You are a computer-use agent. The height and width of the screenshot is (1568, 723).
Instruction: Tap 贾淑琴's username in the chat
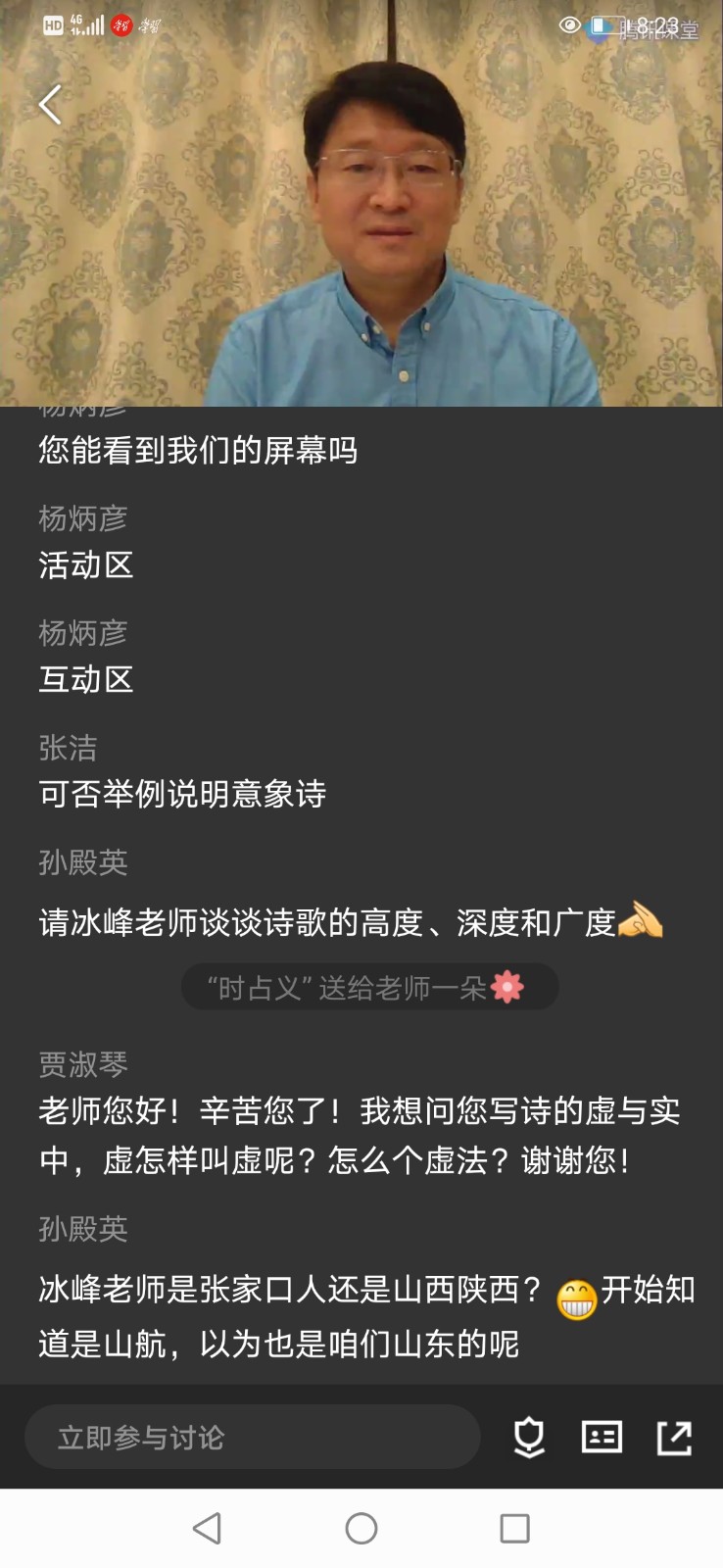84,1064
